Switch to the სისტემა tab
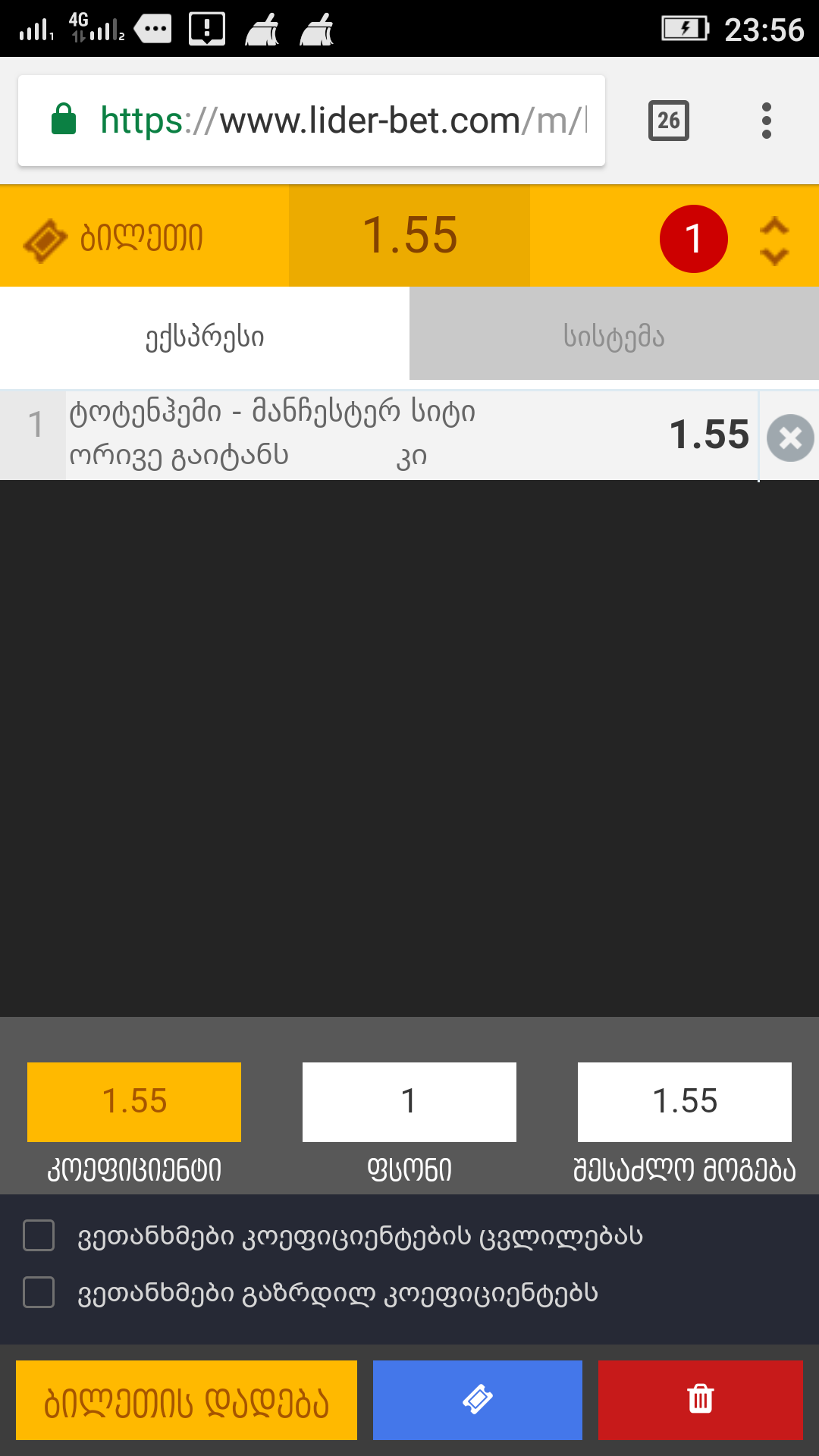 (x=613, y=336)
